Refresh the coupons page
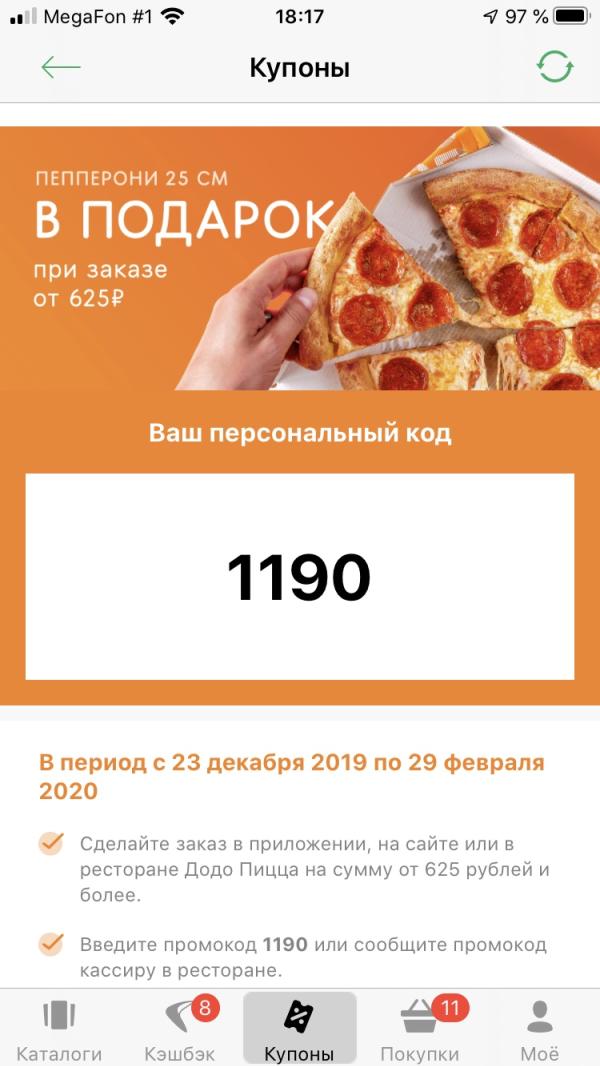 point(554,67)
